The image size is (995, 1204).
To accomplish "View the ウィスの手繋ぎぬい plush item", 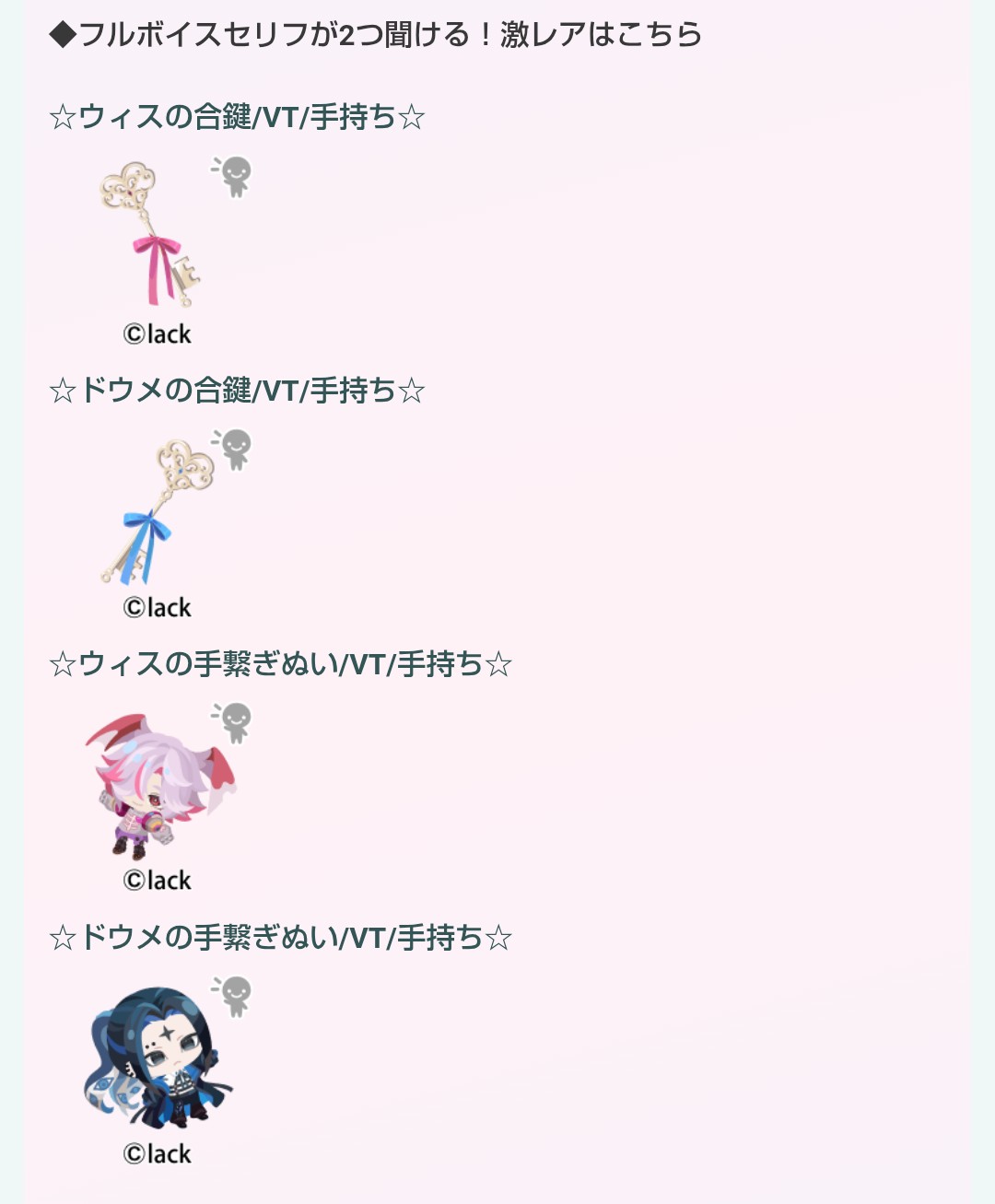I will 157,784.
